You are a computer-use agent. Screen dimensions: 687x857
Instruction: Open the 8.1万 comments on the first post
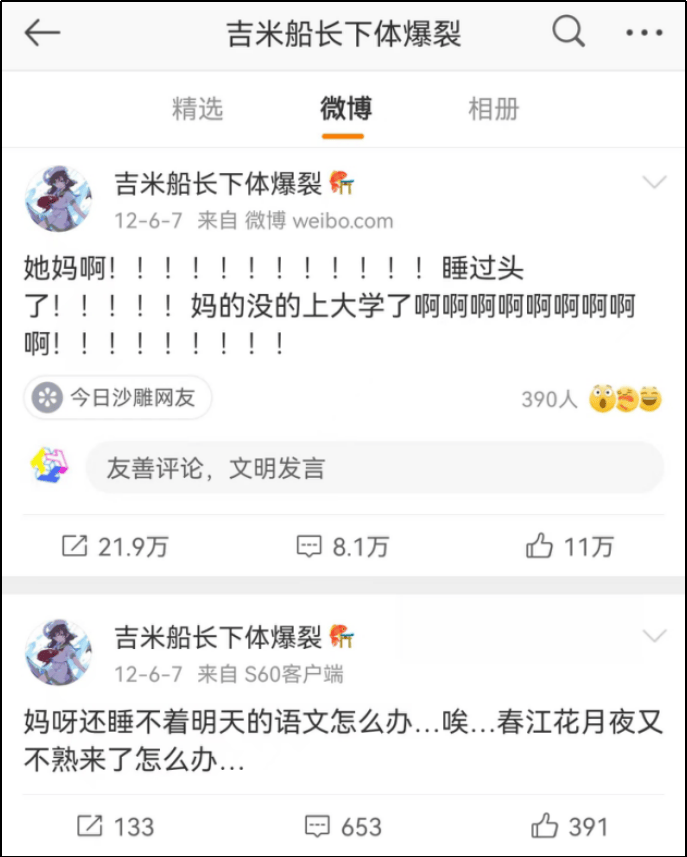(x=343, y=546)
